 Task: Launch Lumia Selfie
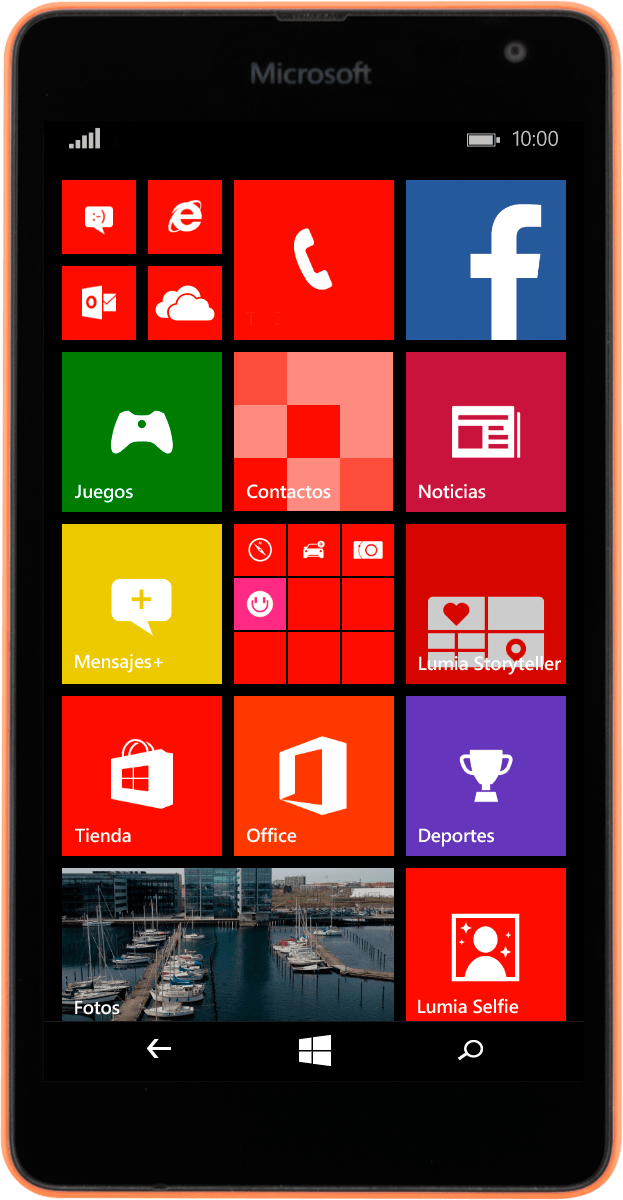486,945
